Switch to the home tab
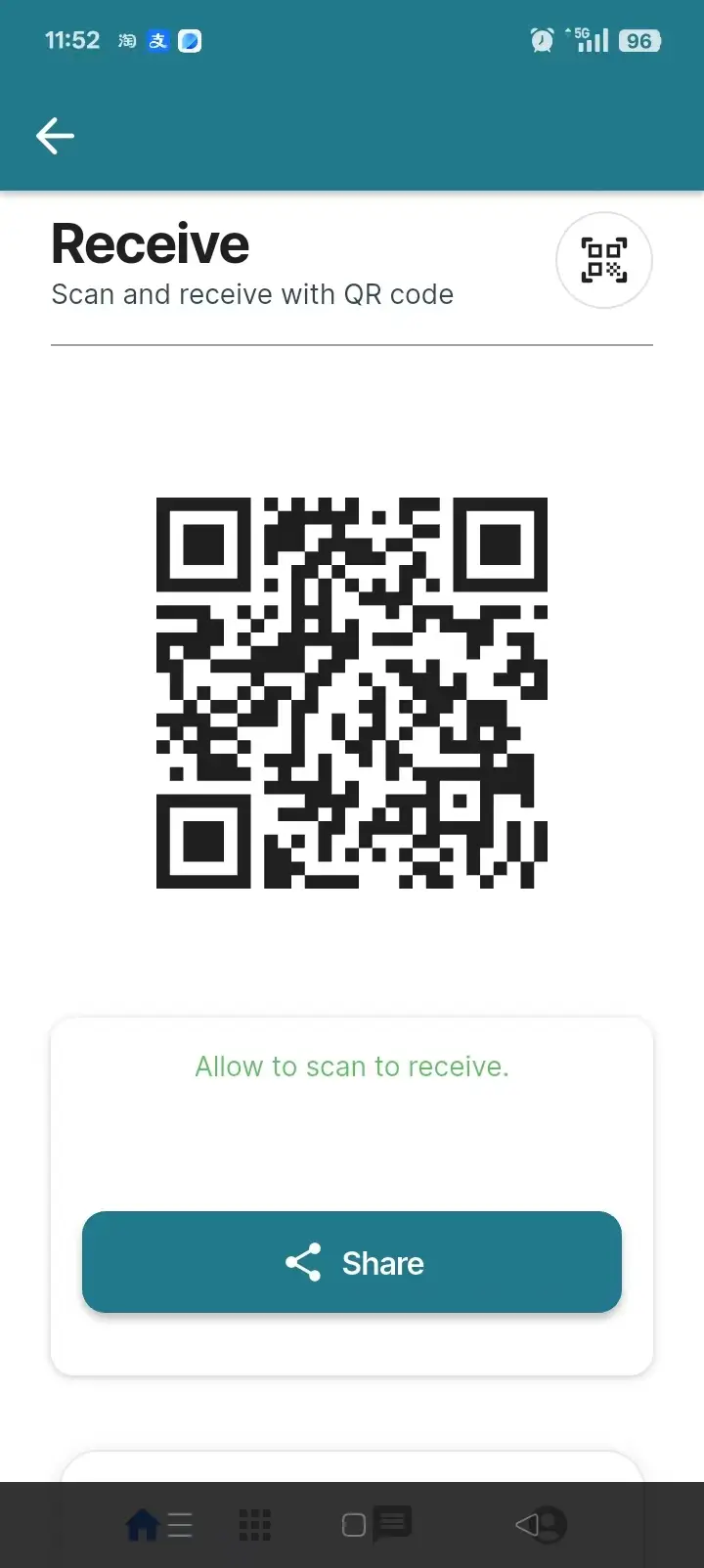Viewport: 704px width, 1568px height. click(143, 1524)
